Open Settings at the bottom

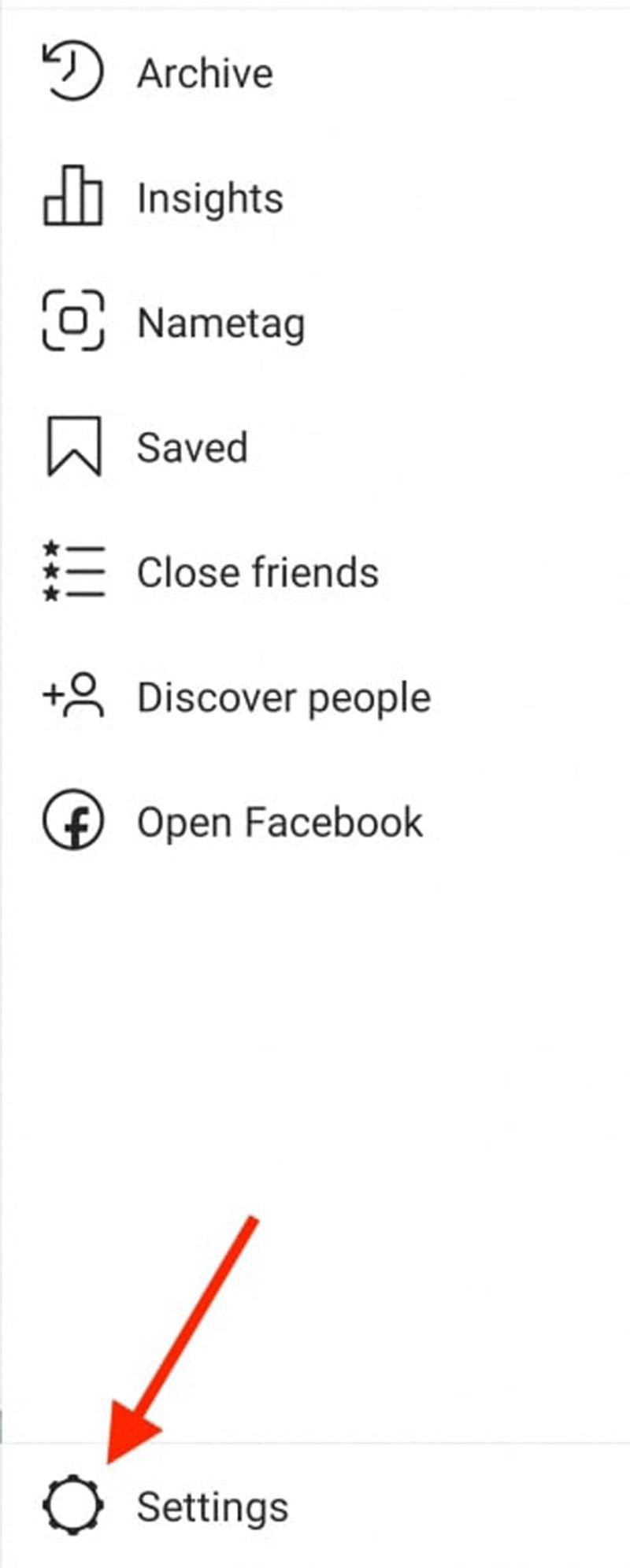tap(212, 1507)
